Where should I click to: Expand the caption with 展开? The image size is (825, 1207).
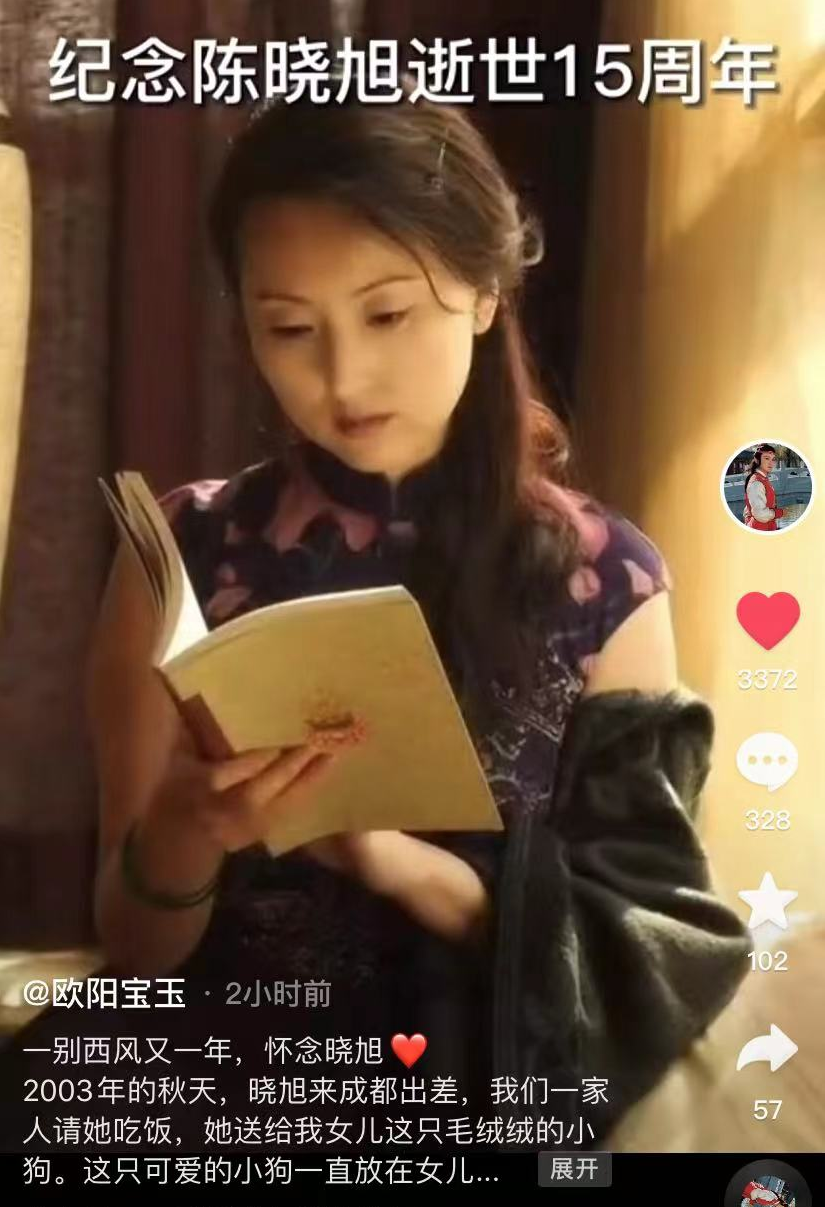click(574, 1169)
